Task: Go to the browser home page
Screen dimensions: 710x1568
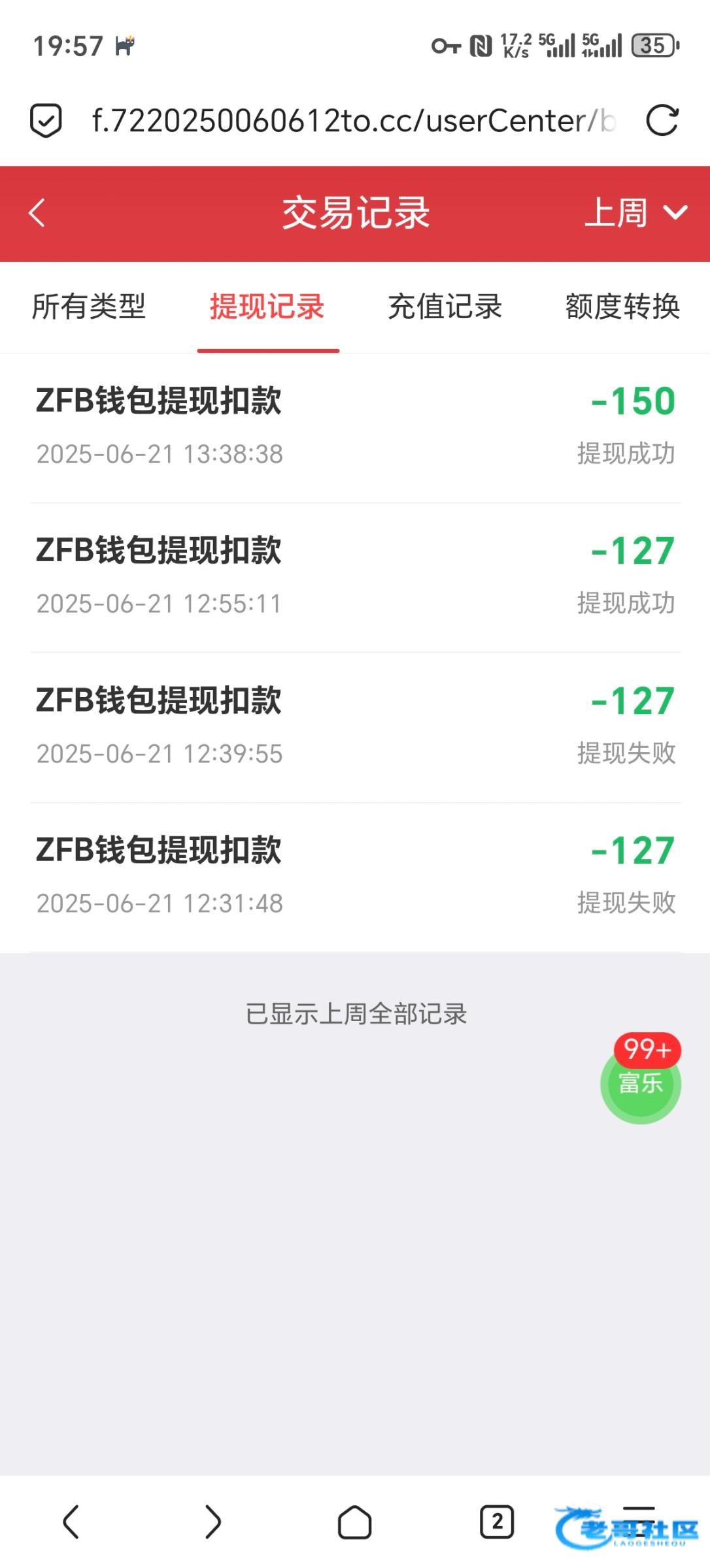Action: pyautogui.click(x=354, y=1522)
